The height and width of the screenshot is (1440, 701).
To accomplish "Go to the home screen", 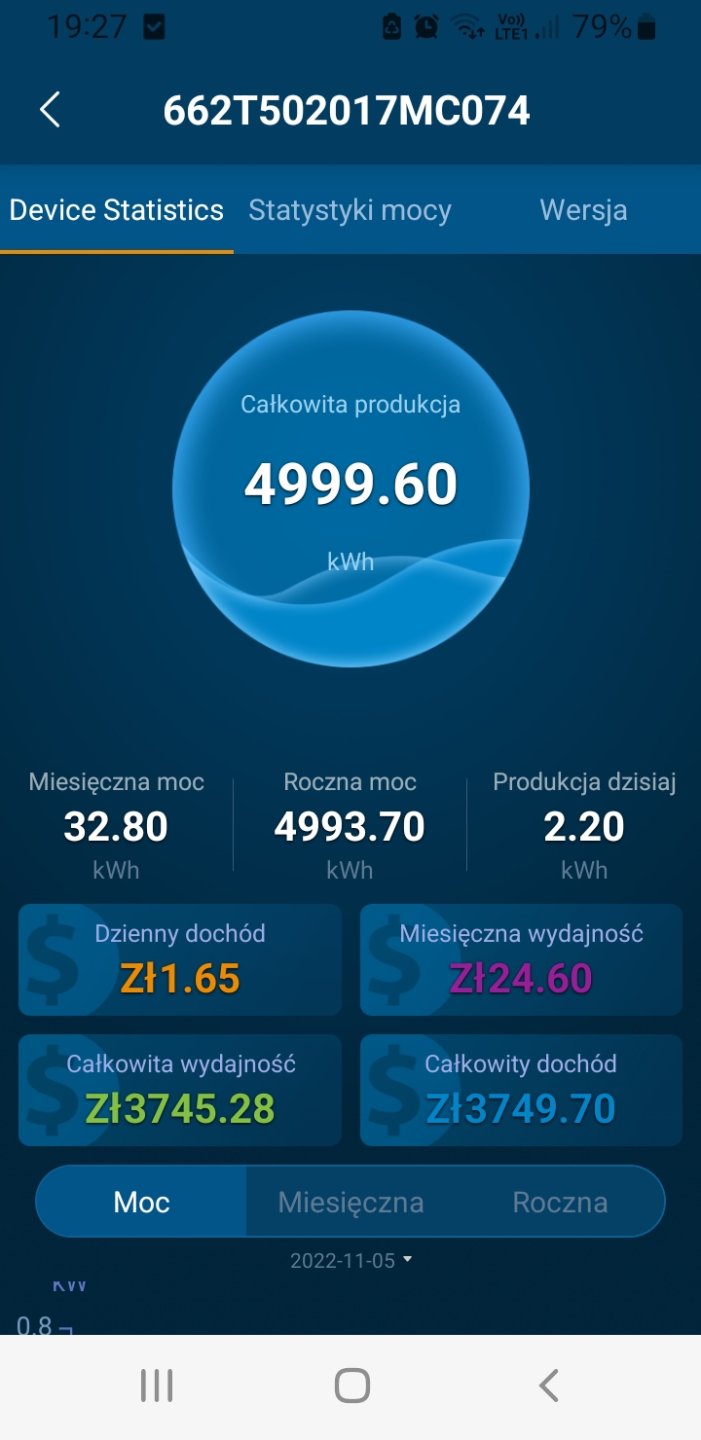I will point(352,1386).
